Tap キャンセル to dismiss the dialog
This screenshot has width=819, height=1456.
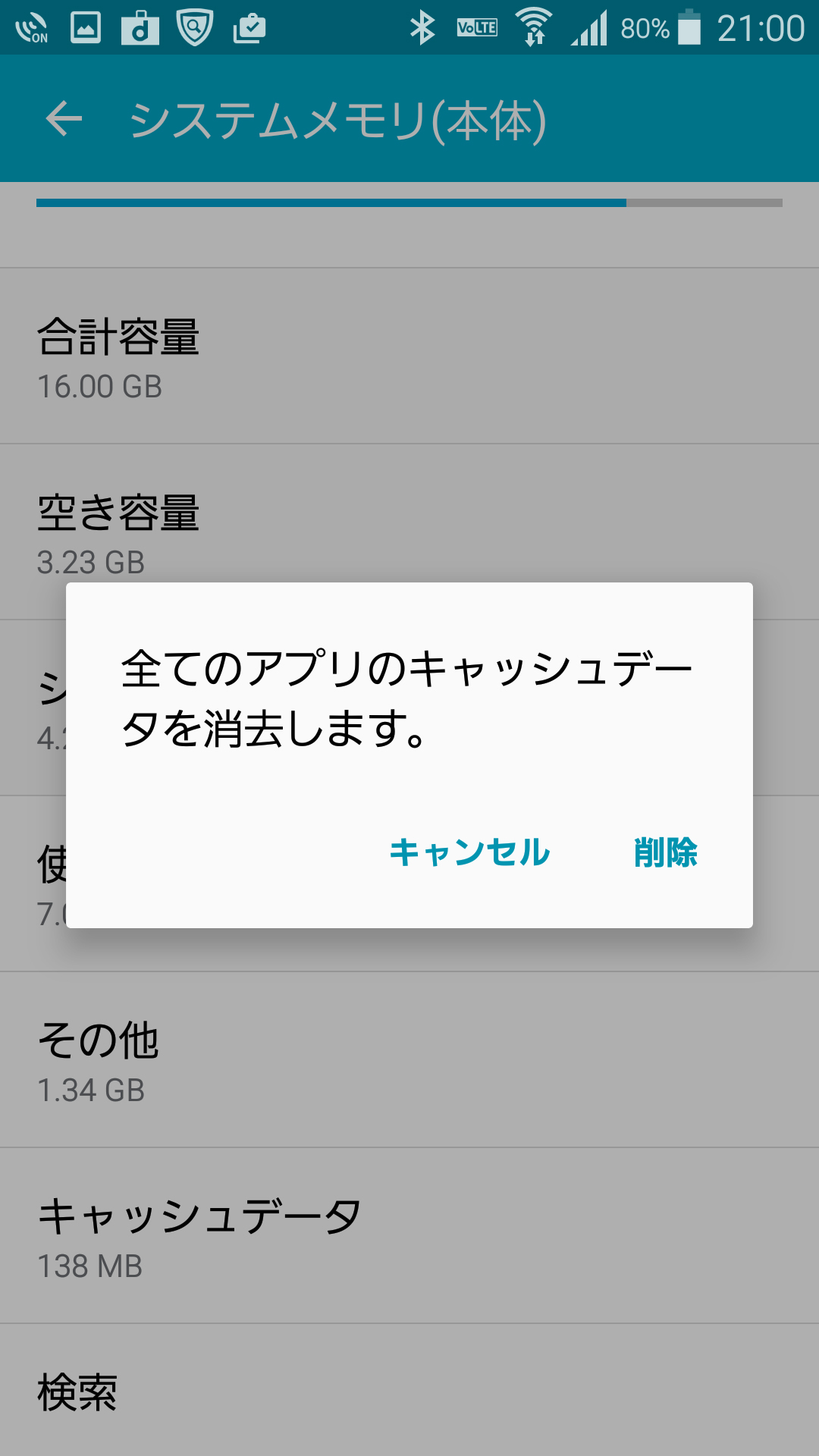point(469,852)
